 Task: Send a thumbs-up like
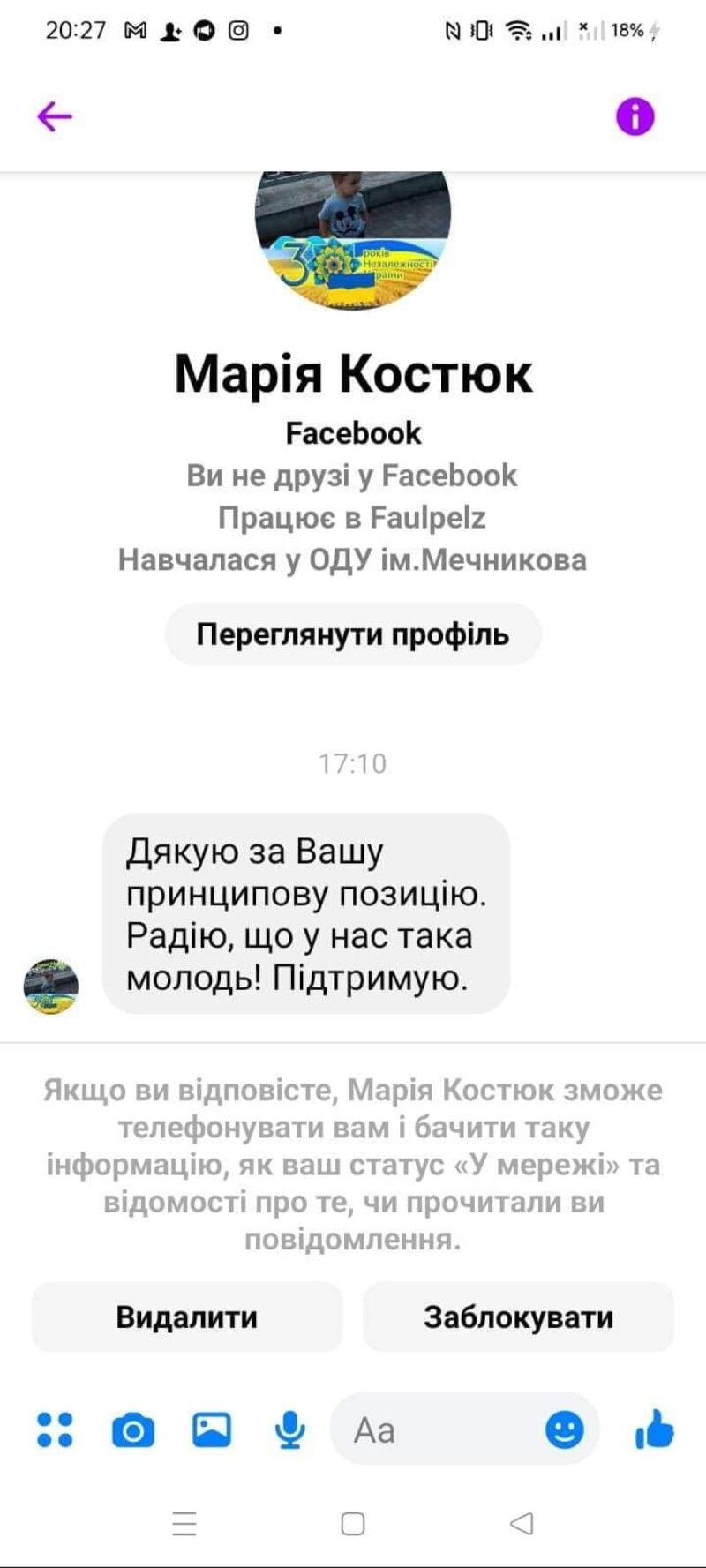(x=654, y=1429)
